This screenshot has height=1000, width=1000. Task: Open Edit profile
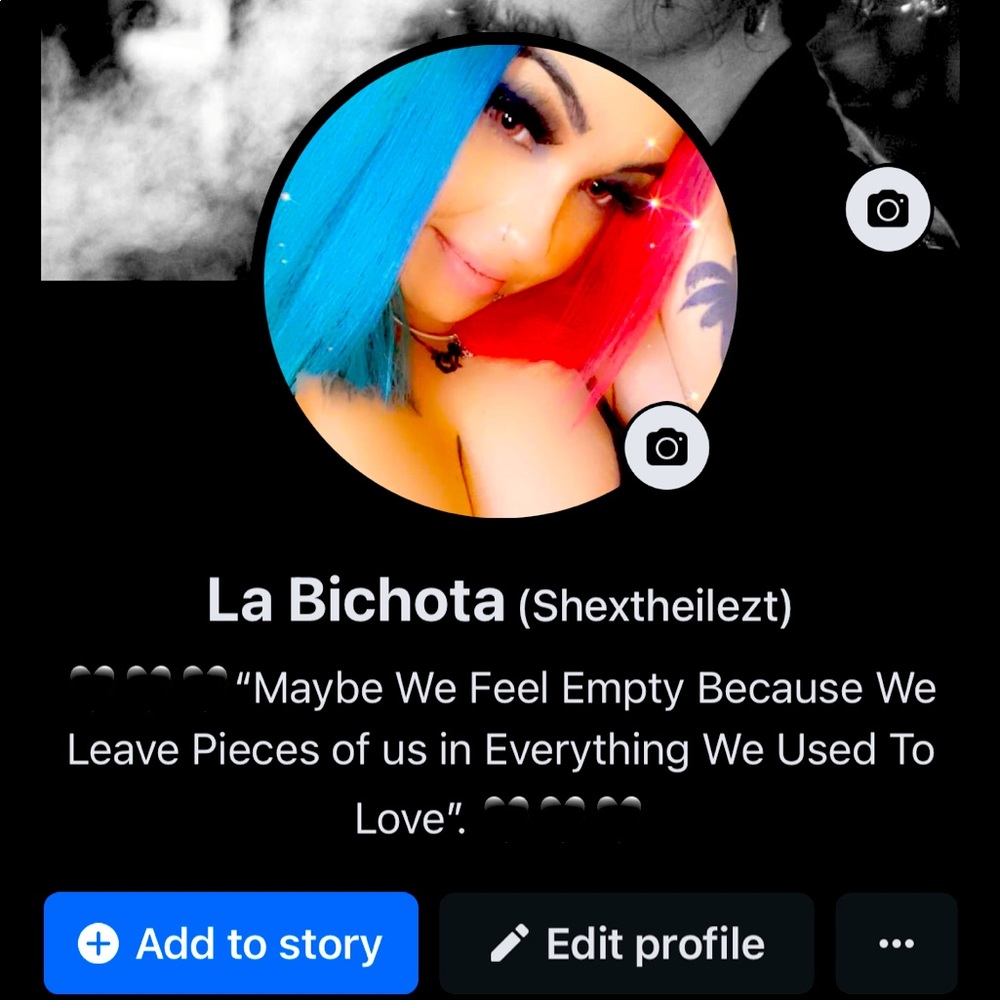(626, 943)
